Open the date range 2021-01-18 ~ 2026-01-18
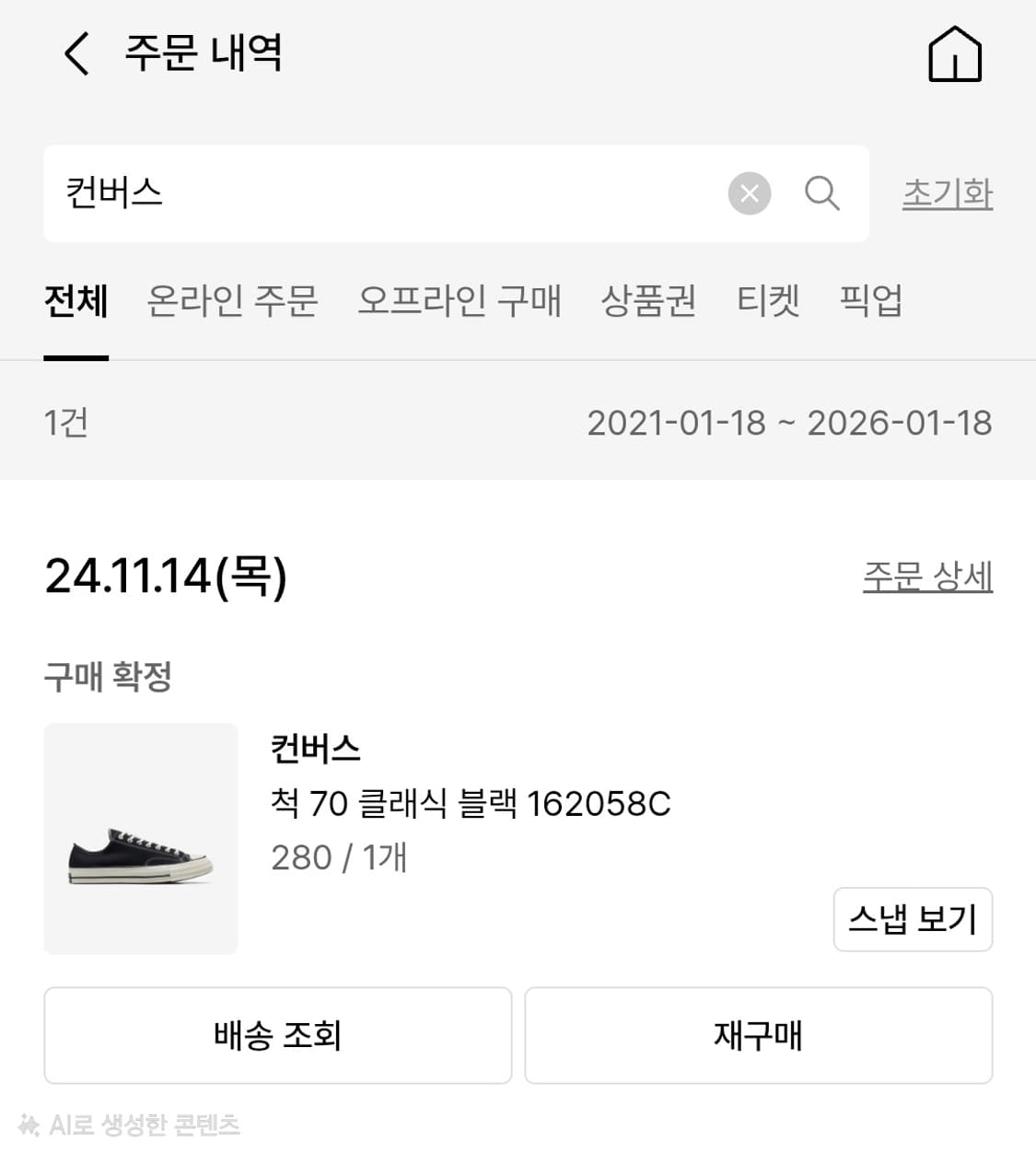 pyautogui.click(x=790, y=424)
